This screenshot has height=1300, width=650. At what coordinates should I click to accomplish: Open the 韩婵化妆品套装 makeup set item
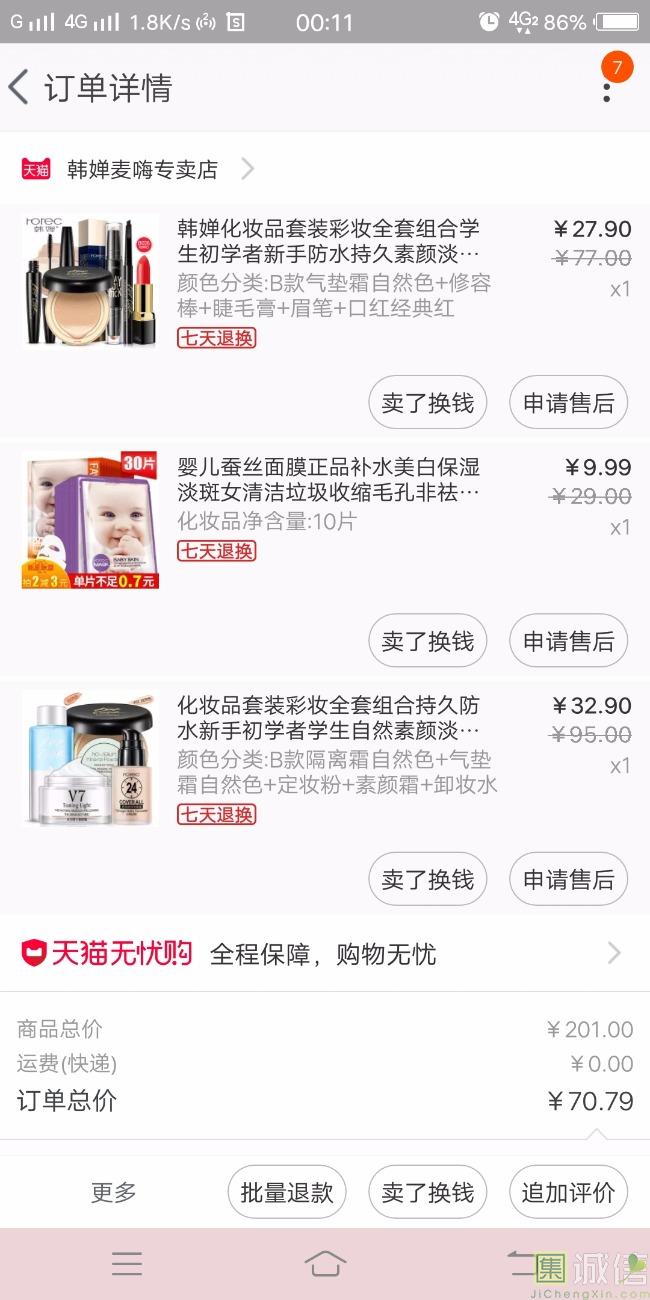328,242
